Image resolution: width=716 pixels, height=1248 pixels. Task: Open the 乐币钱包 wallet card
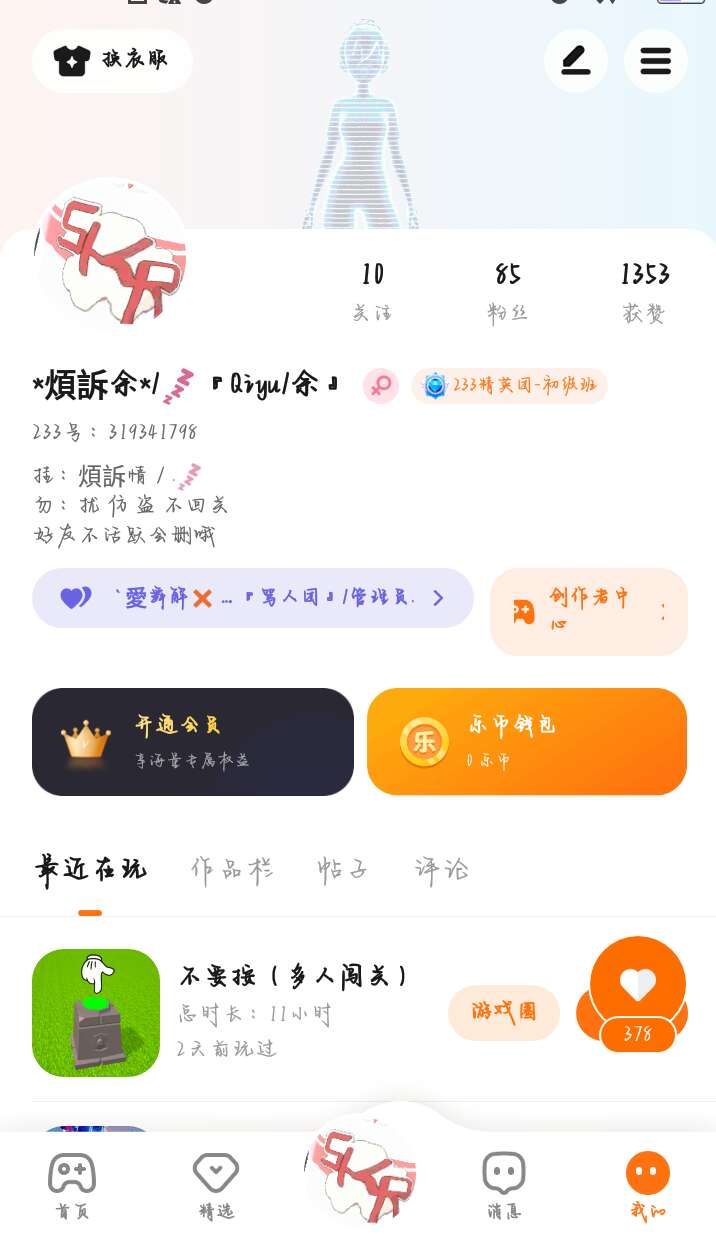(527, 742)
